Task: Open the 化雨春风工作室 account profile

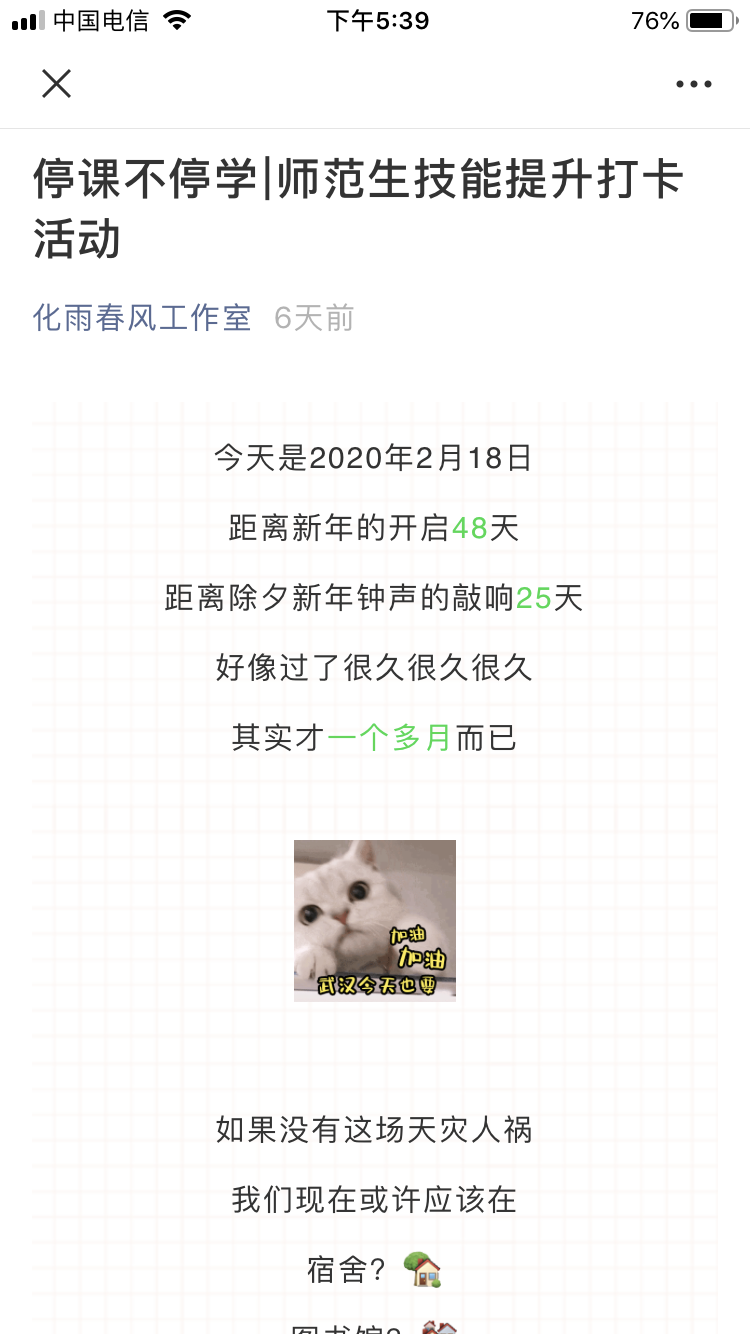Action: point(142,319)
